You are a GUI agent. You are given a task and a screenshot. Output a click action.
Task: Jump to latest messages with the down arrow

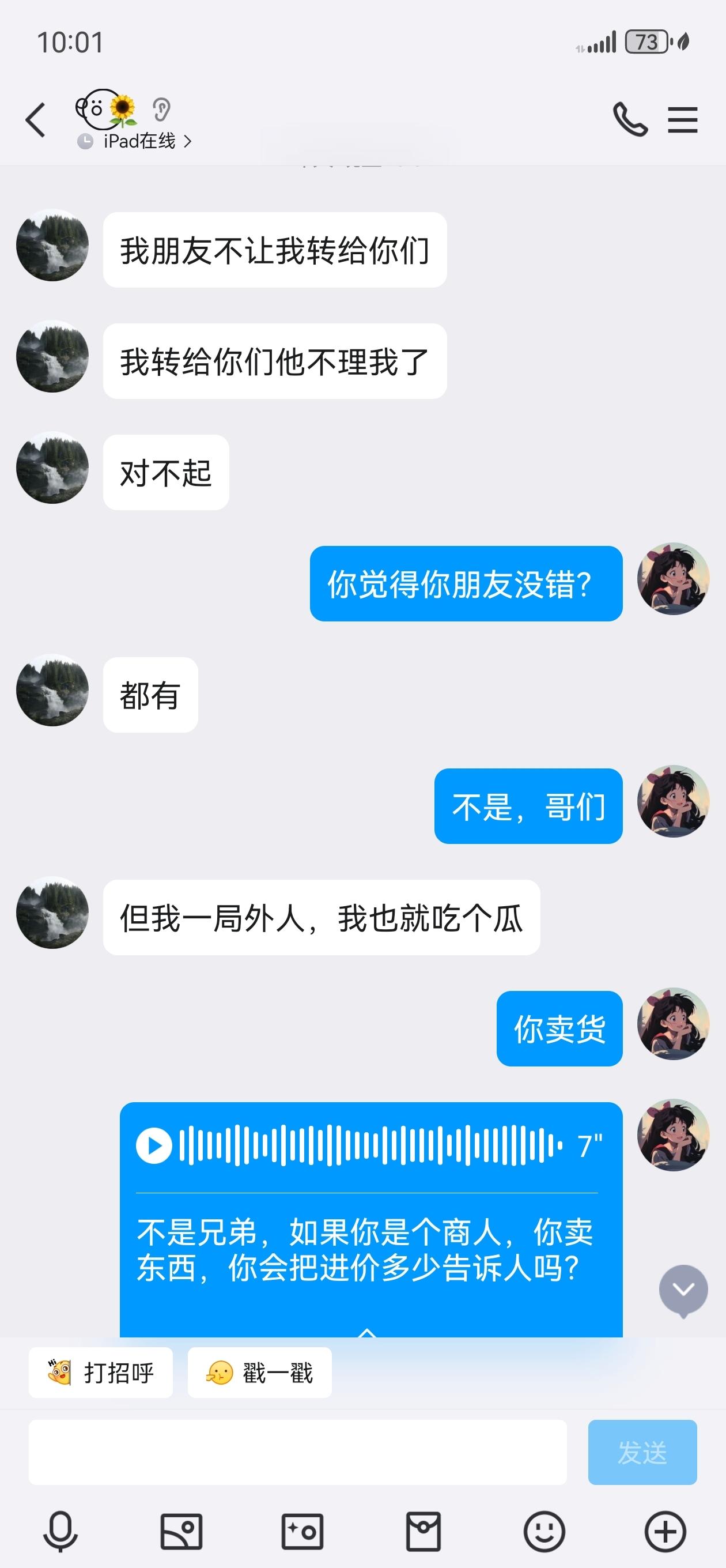pos(683,1290)
